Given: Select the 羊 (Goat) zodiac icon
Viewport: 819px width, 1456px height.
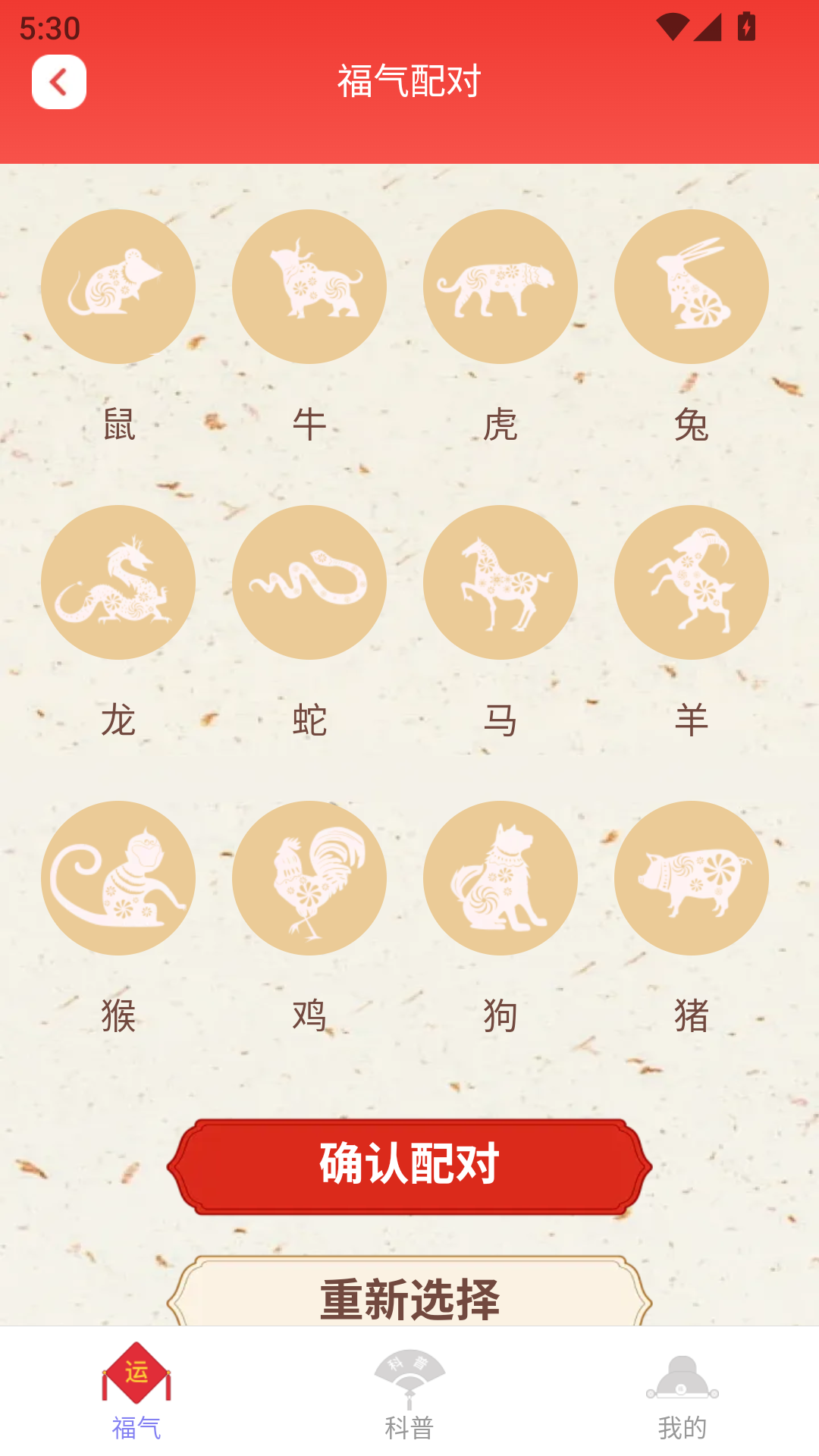Looking at the screenshot, I should (692, 582).
